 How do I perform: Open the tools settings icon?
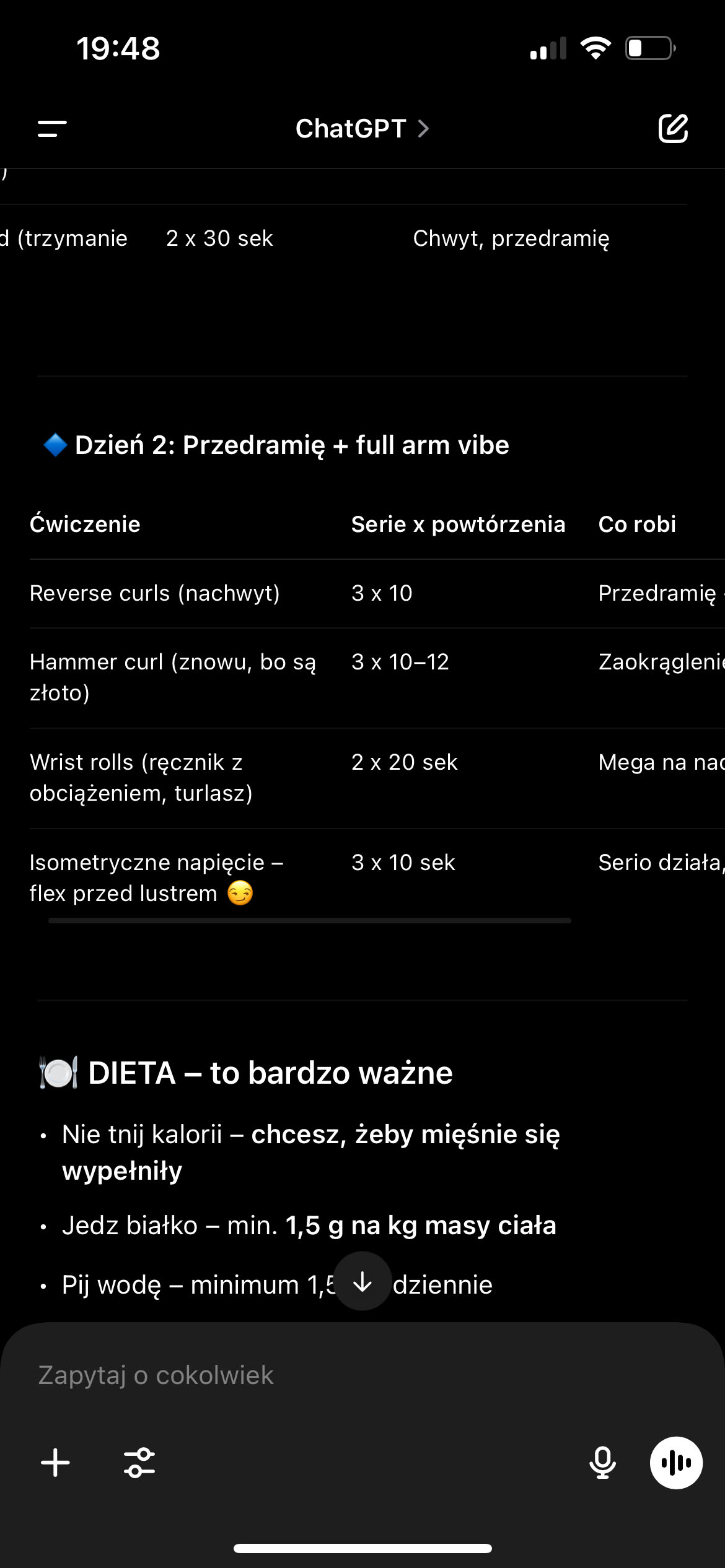coord(139,1463)
